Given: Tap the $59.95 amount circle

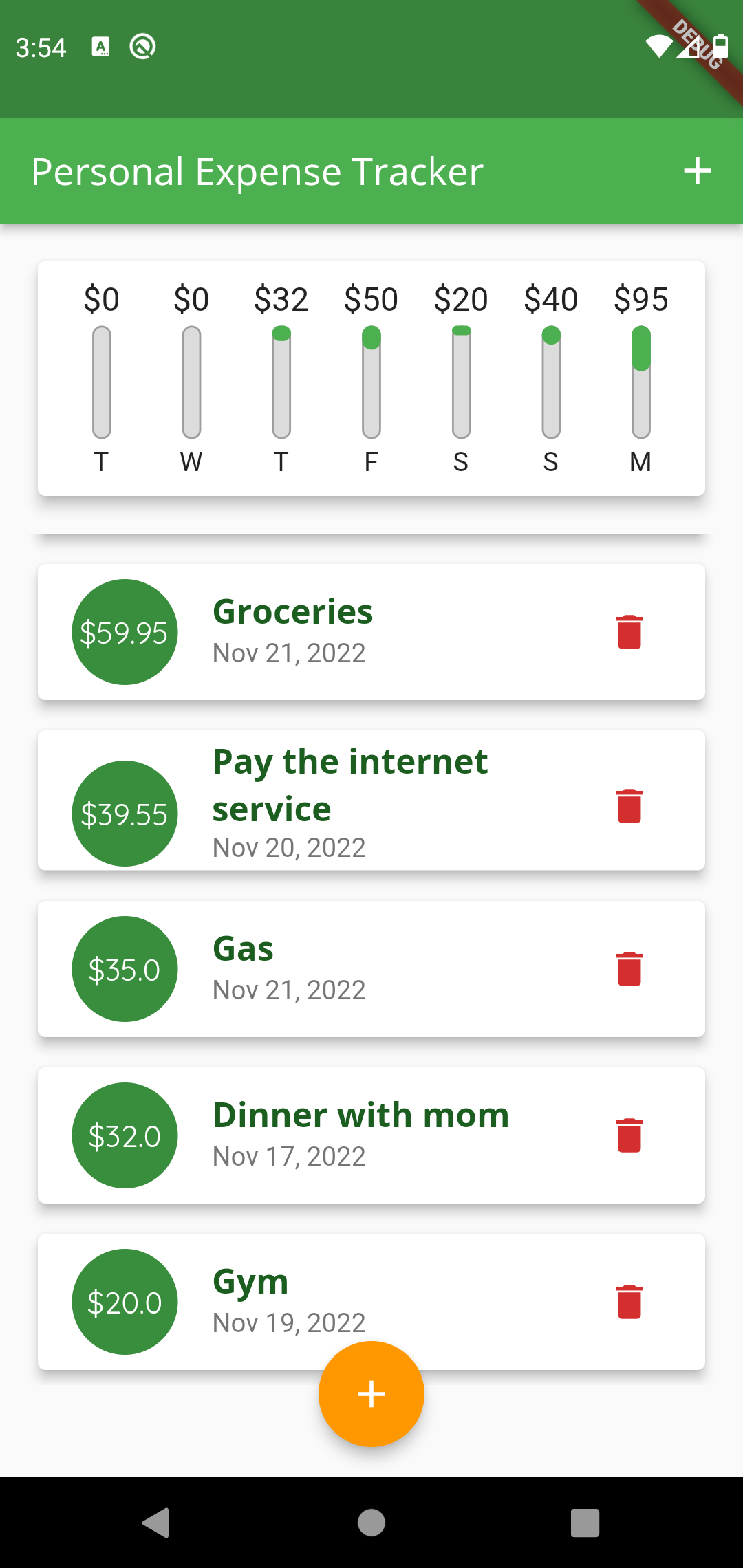Looking at the screenshot, I should tap(124, 631).
